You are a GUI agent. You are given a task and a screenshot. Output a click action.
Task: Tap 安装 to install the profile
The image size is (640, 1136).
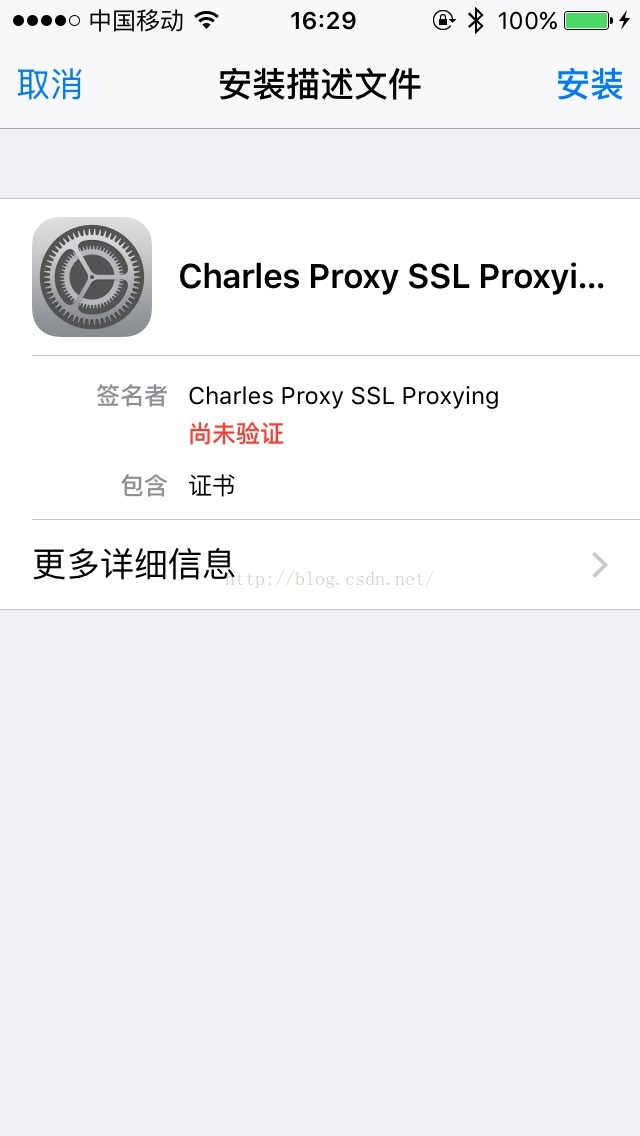click(x=590, y=86)
